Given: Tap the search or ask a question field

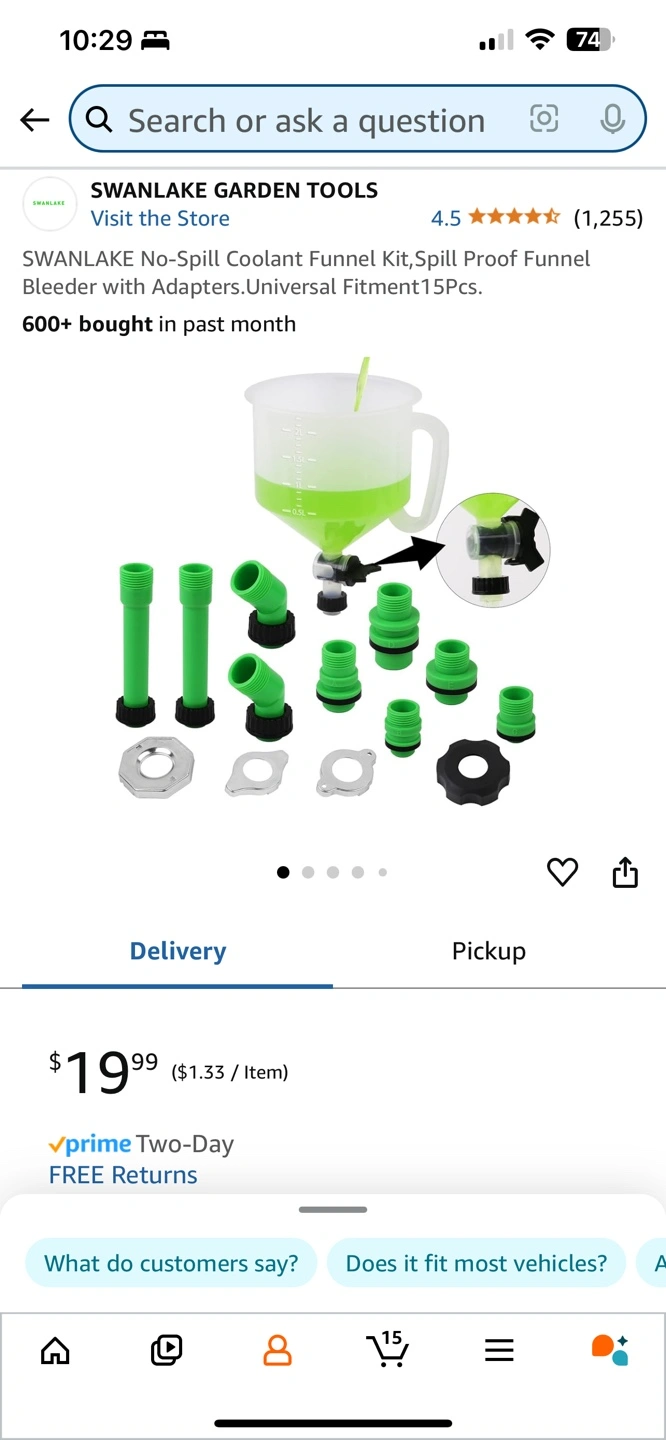Looking at the screenshot, I should pos(305,121).
